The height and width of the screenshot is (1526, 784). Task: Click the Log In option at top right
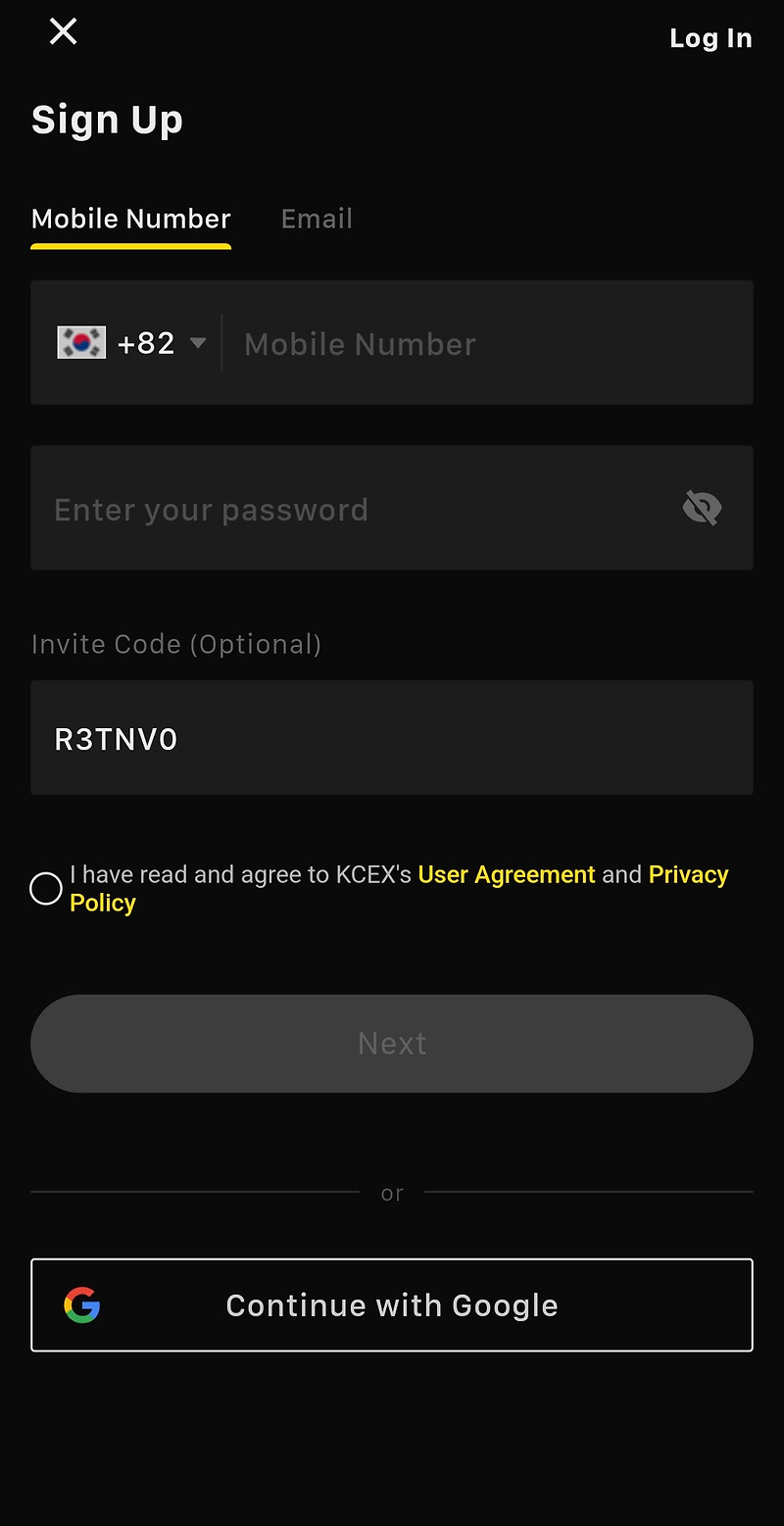click(710, 38)
